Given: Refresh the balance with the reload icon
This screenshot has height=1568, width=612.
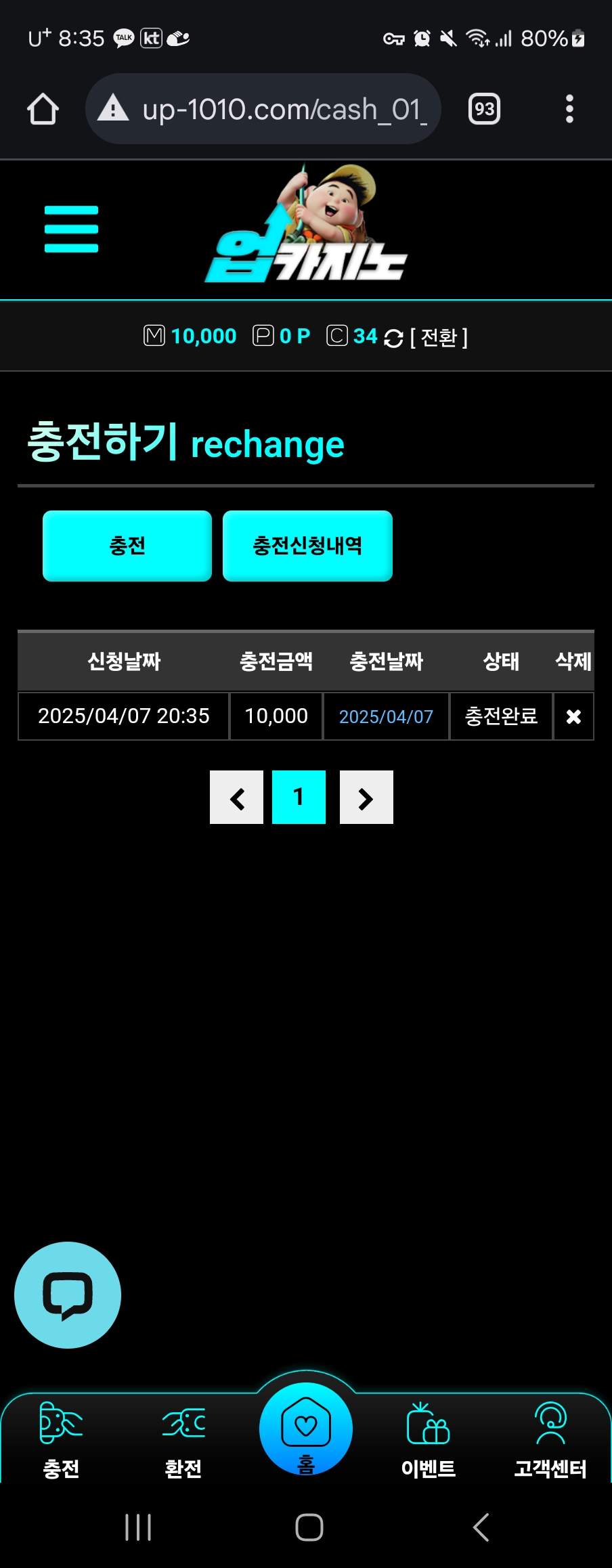Looking at the screenshot, I should pos(393,337).
